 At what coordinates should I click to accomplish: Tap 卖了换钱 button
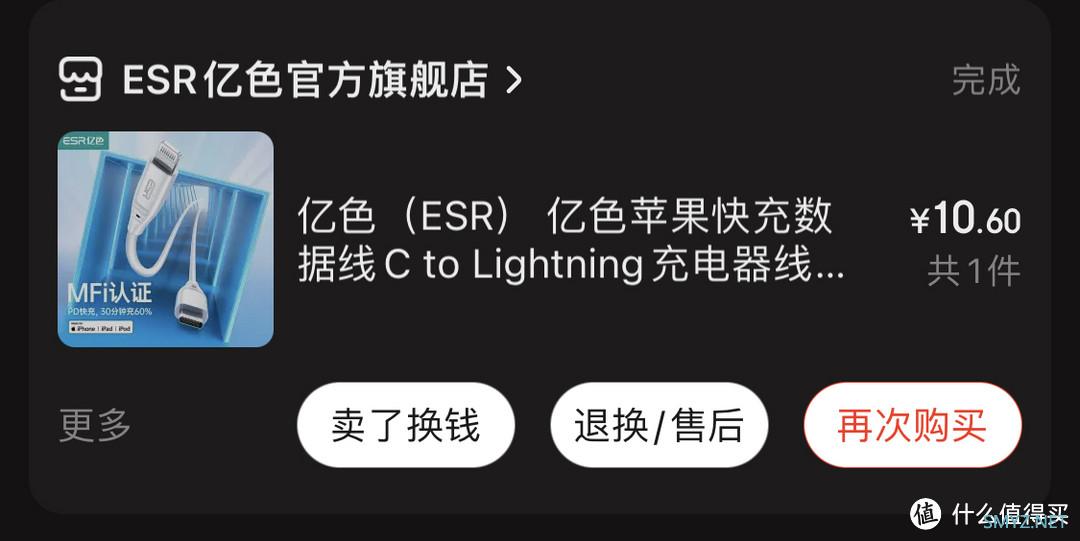click(x=405, y=425)
